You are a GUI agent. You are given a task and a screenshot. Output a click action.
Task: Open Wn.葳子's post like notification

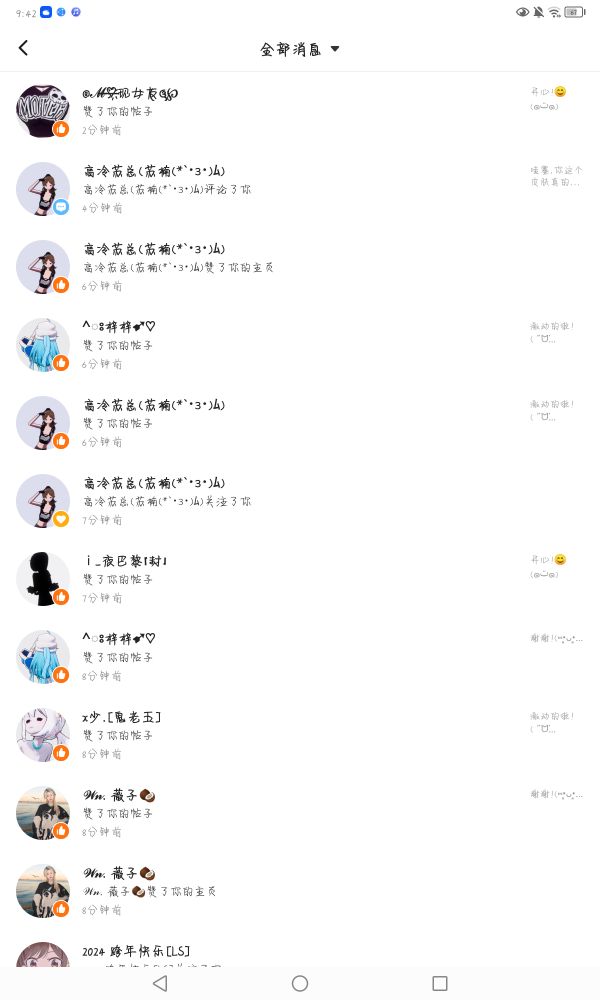[x=300, y=813]
